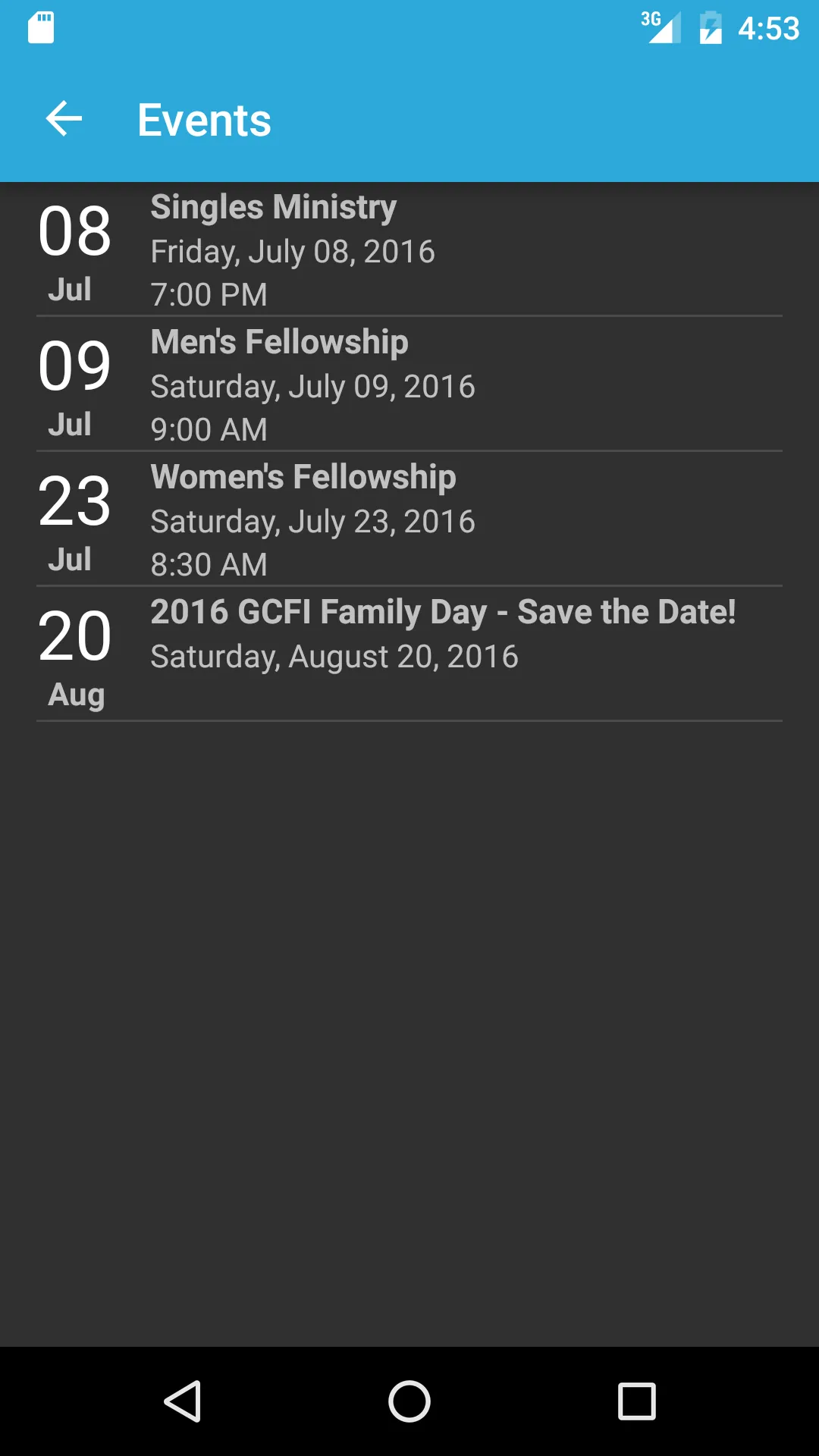View Women's Fellowship event details
Viewport: 819px width, 1456px height.
[x=409, y=519]
